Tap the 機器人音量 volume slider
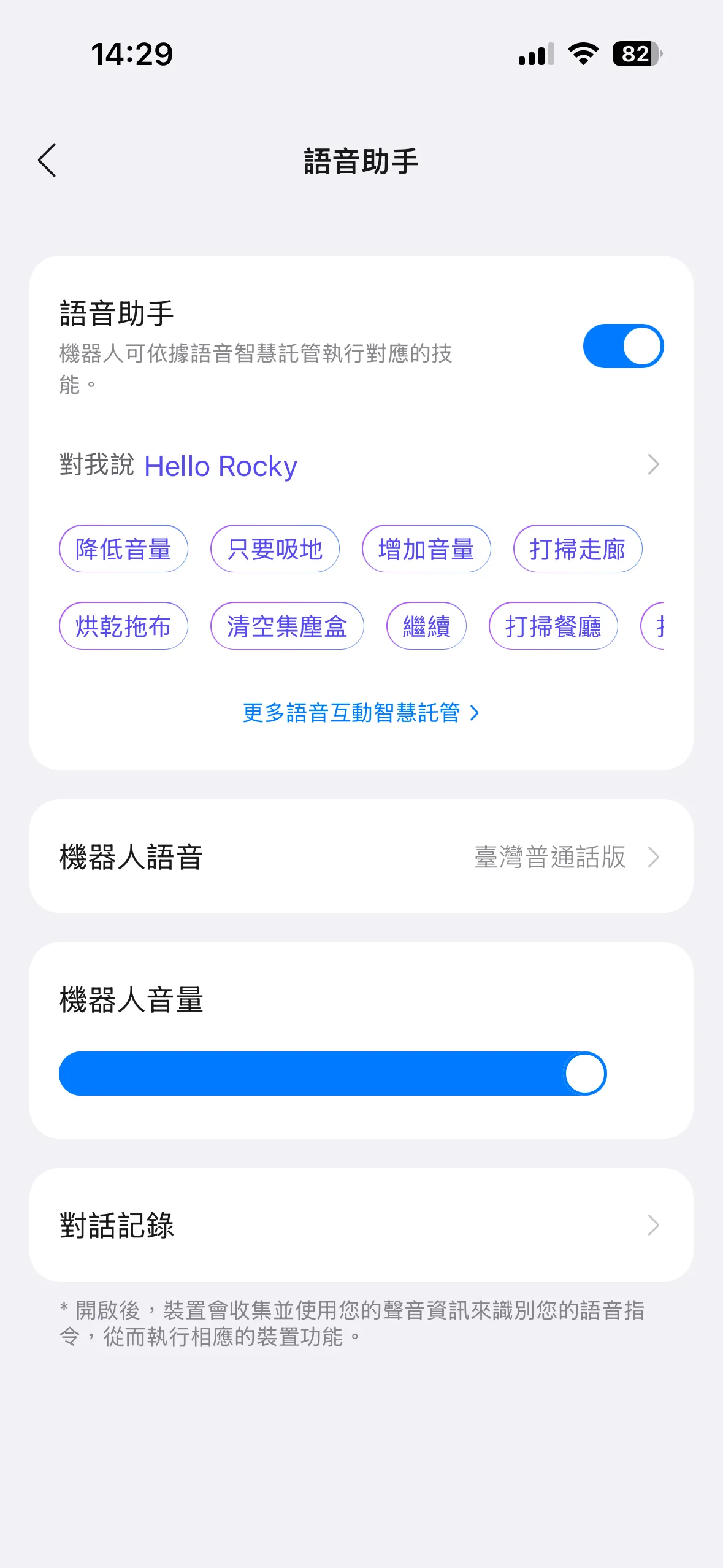The width and height of the screenshot is (723, 1568). pos(332,1074)
